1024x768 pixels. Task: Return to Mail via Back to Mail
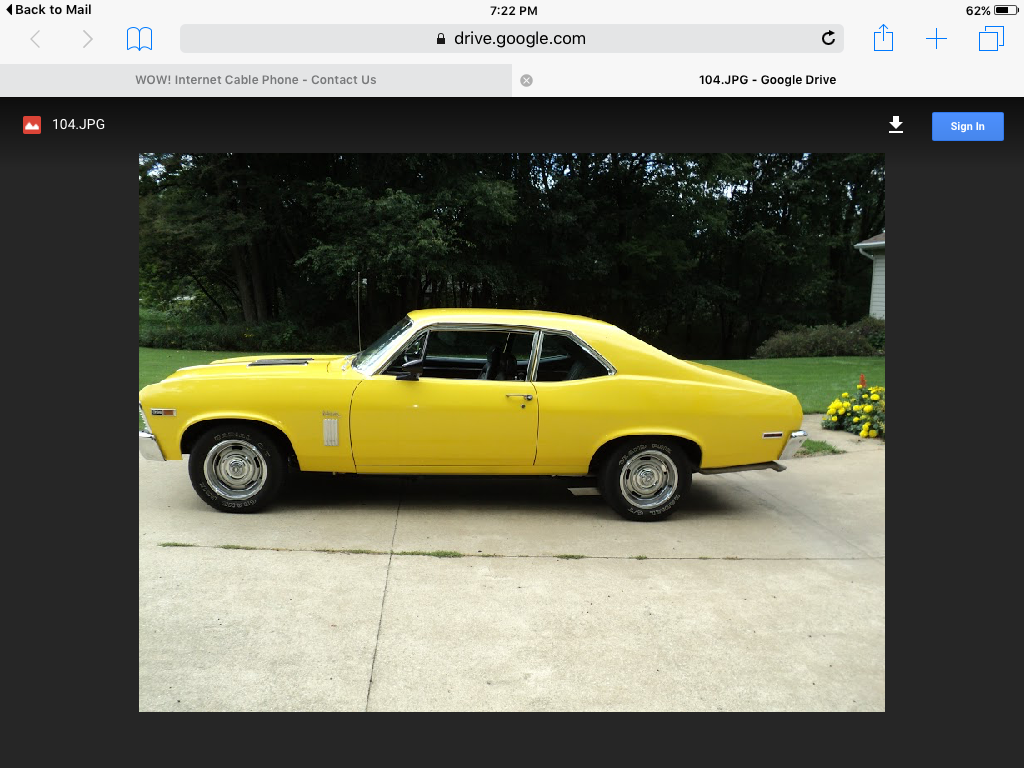pyautogui.click(x=48, y=10)
